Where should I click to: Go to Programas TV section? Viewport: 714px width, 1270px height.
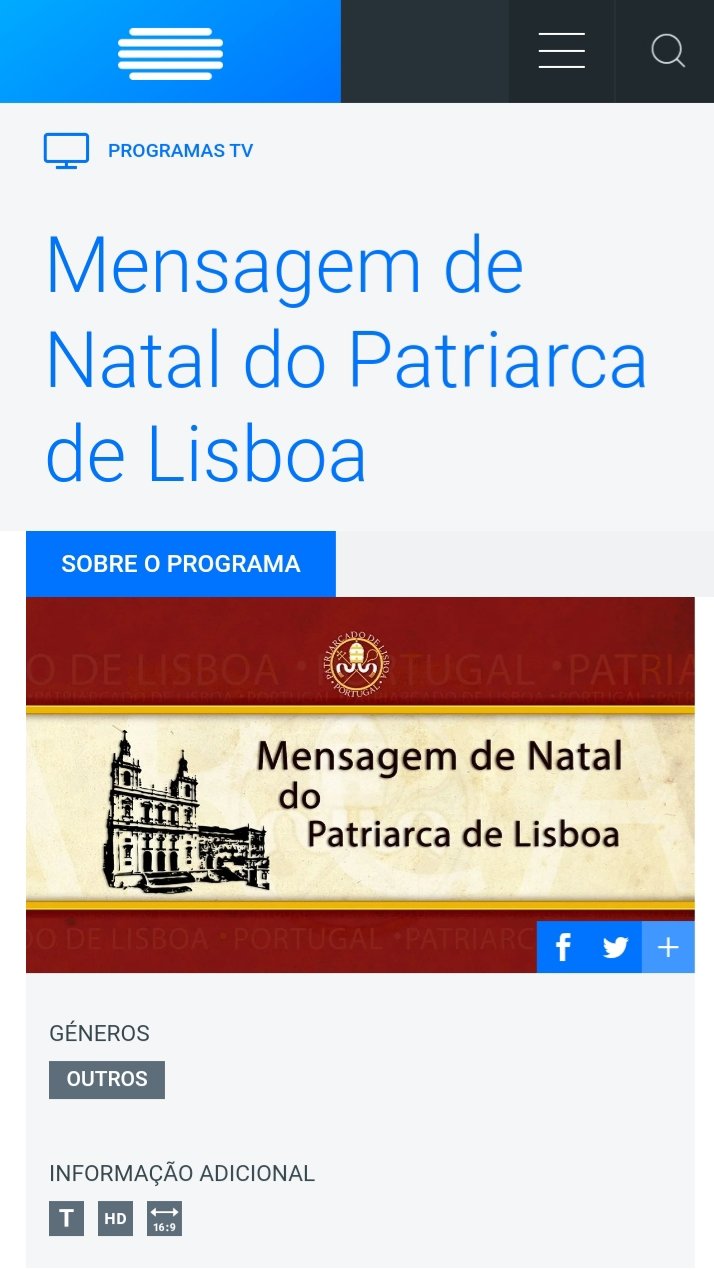coord(180,151)
